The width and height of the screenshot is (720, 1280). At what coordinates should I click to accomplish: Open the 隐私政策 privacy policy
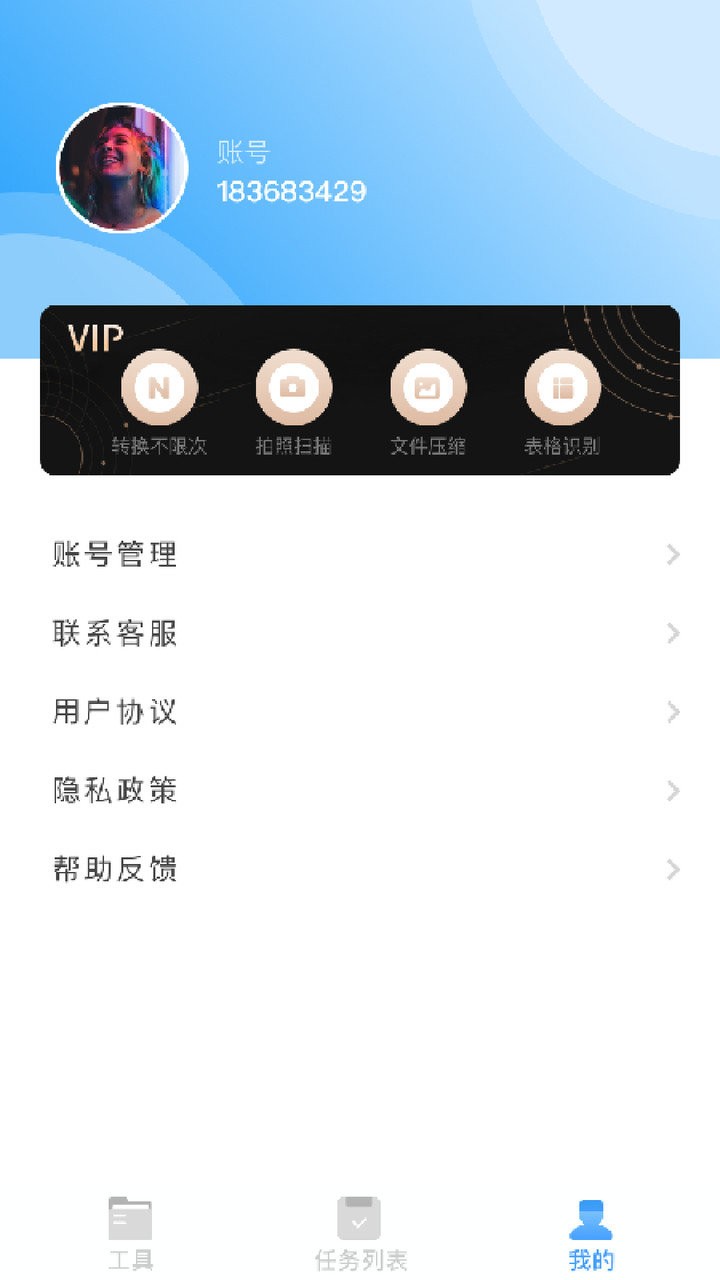click(360, 791)
